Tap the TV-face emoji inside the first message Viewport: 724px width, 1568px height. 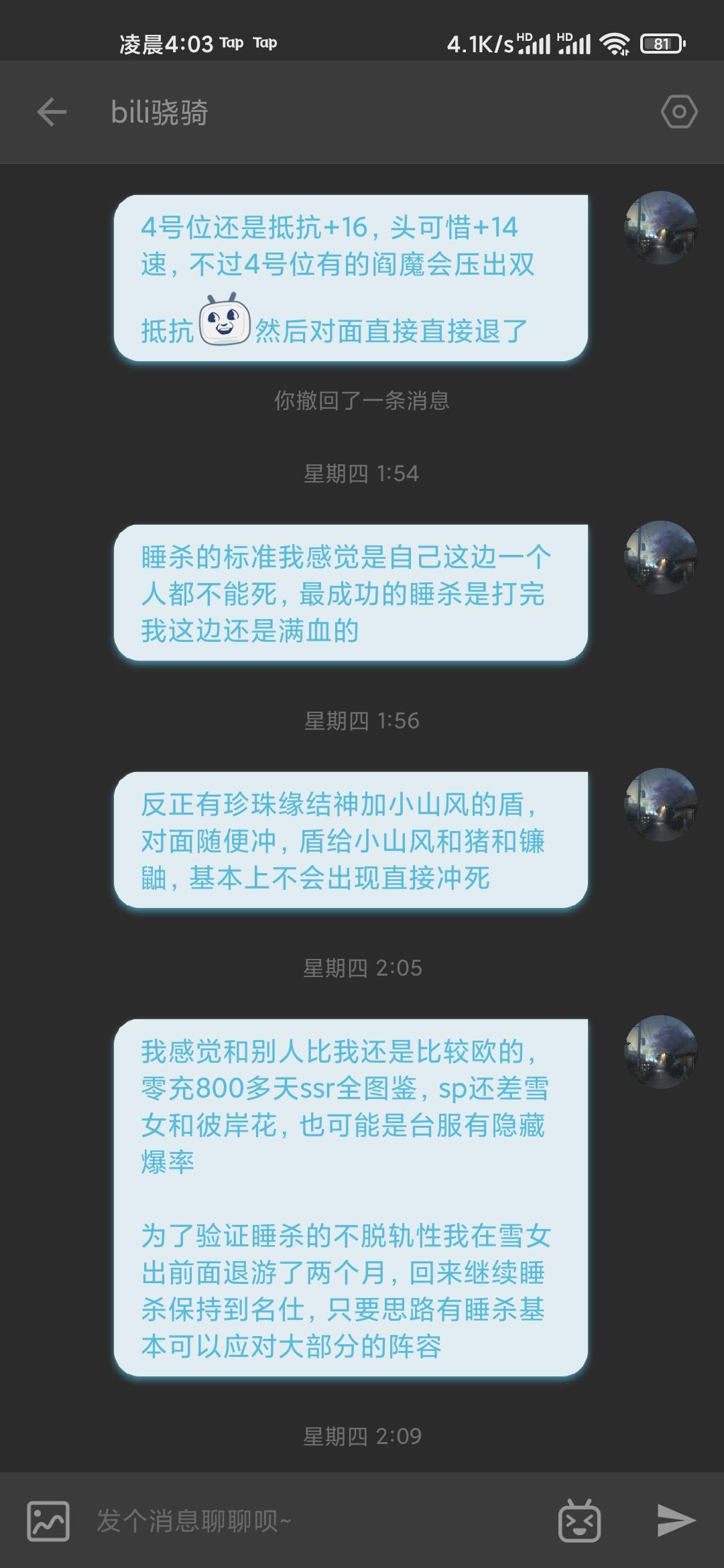[224, 320]
